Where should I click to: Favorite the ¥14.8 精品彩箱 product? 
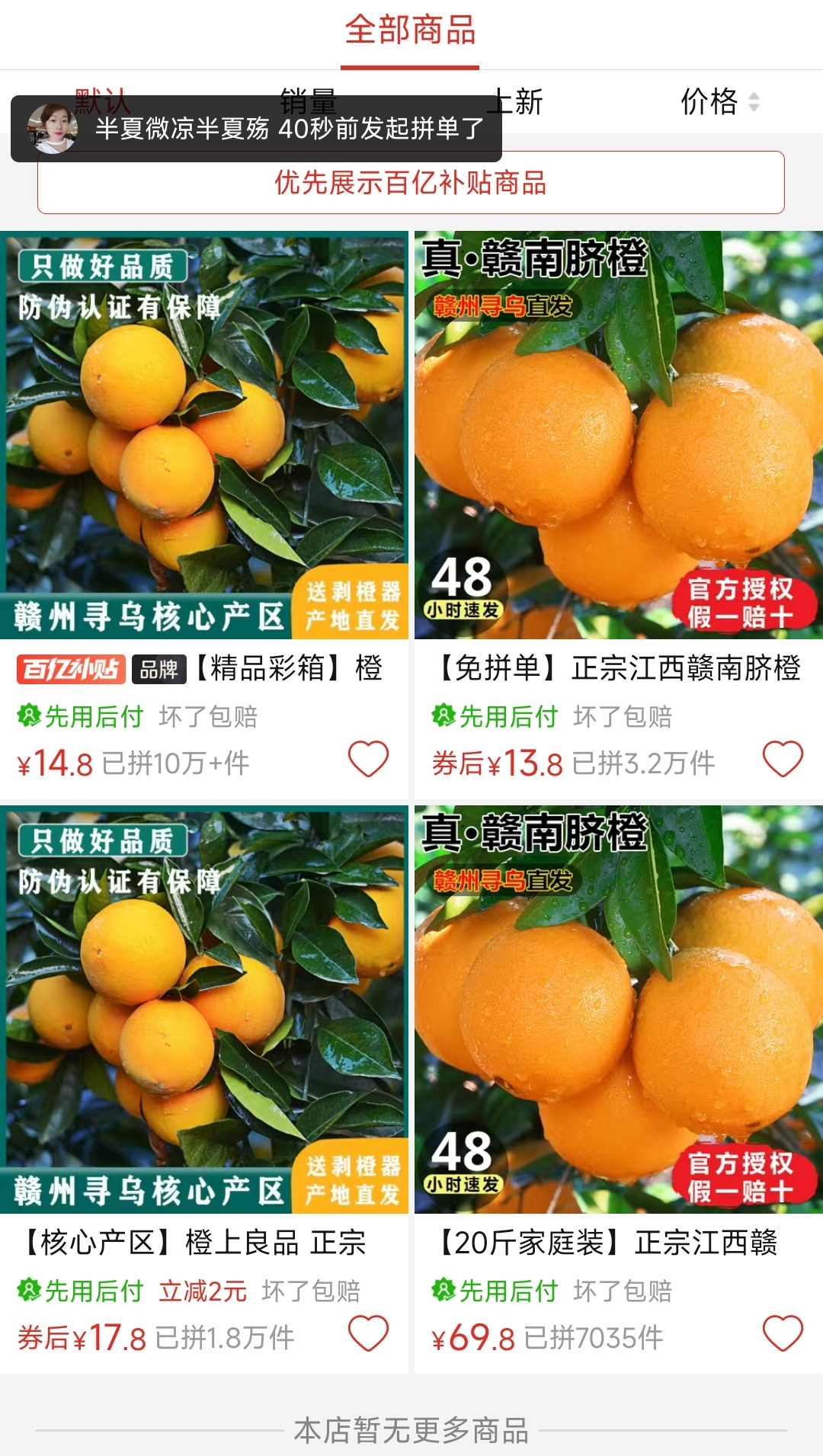[x=369, y=760]
